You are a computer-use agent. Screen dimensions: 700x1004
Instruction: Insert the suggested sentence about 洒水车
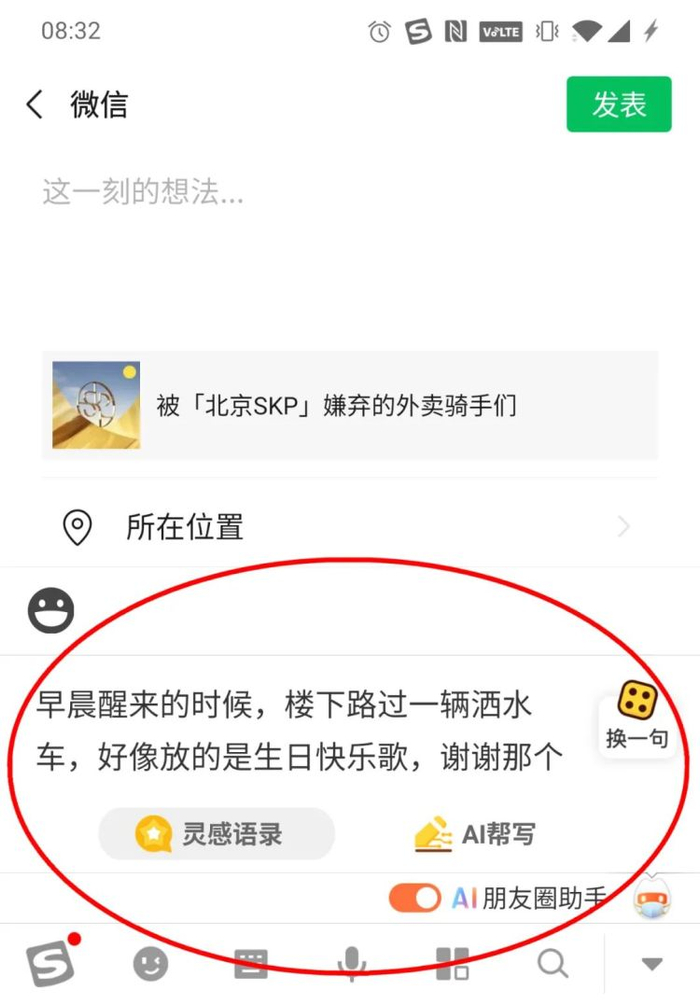point(300,731)
